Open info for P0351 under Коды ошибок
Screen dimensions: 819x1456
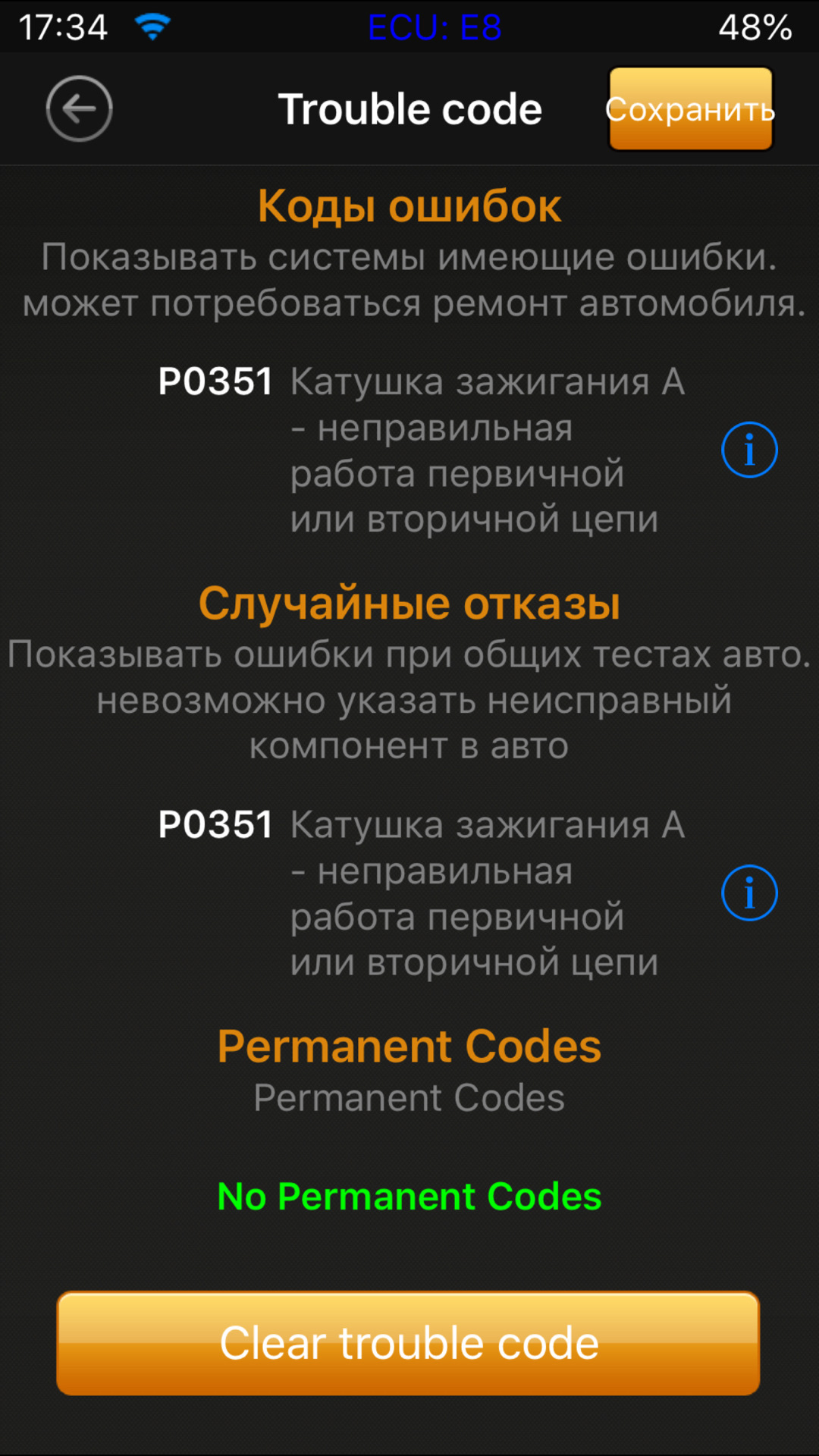(749, 450)
